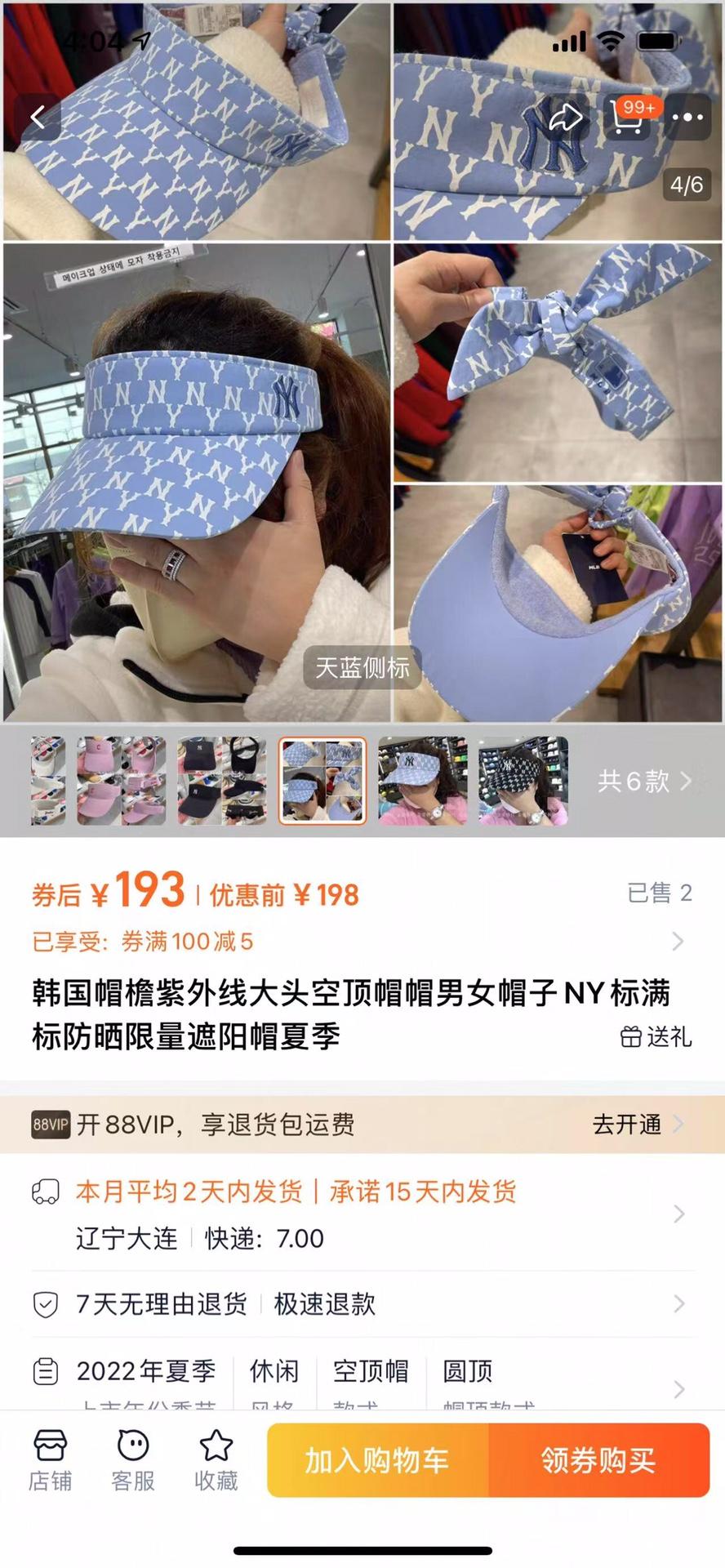This screenshot has width=725, height=1568.
Task: Open the three-dot overflow menu
Action: [687, 118]
